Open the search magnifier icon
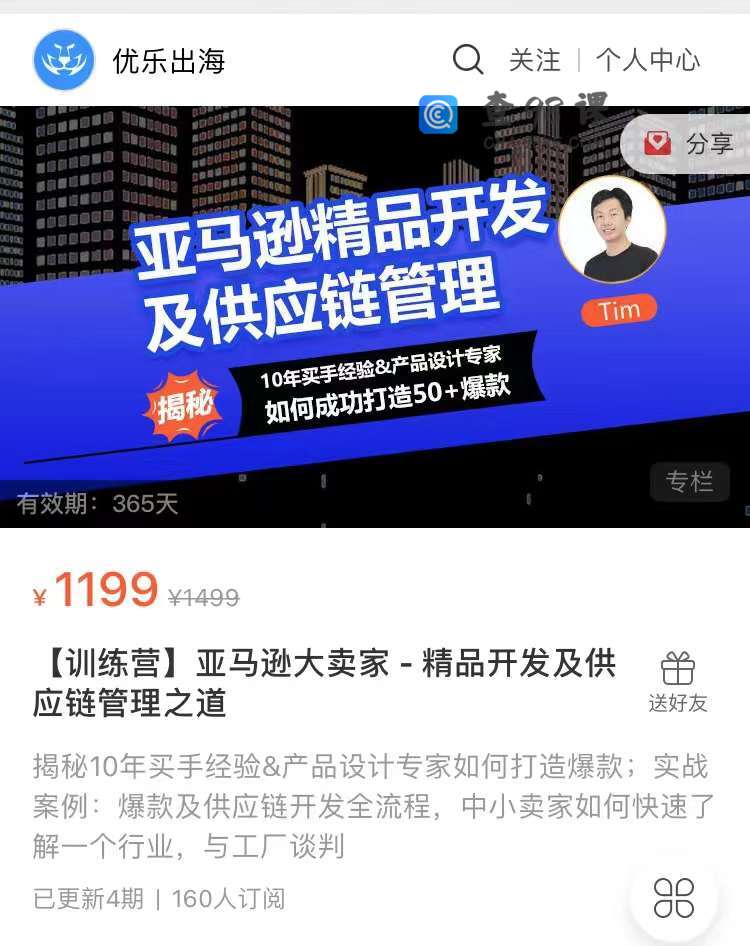The height and width of the screenshot is (946, 750). [468, 60]
